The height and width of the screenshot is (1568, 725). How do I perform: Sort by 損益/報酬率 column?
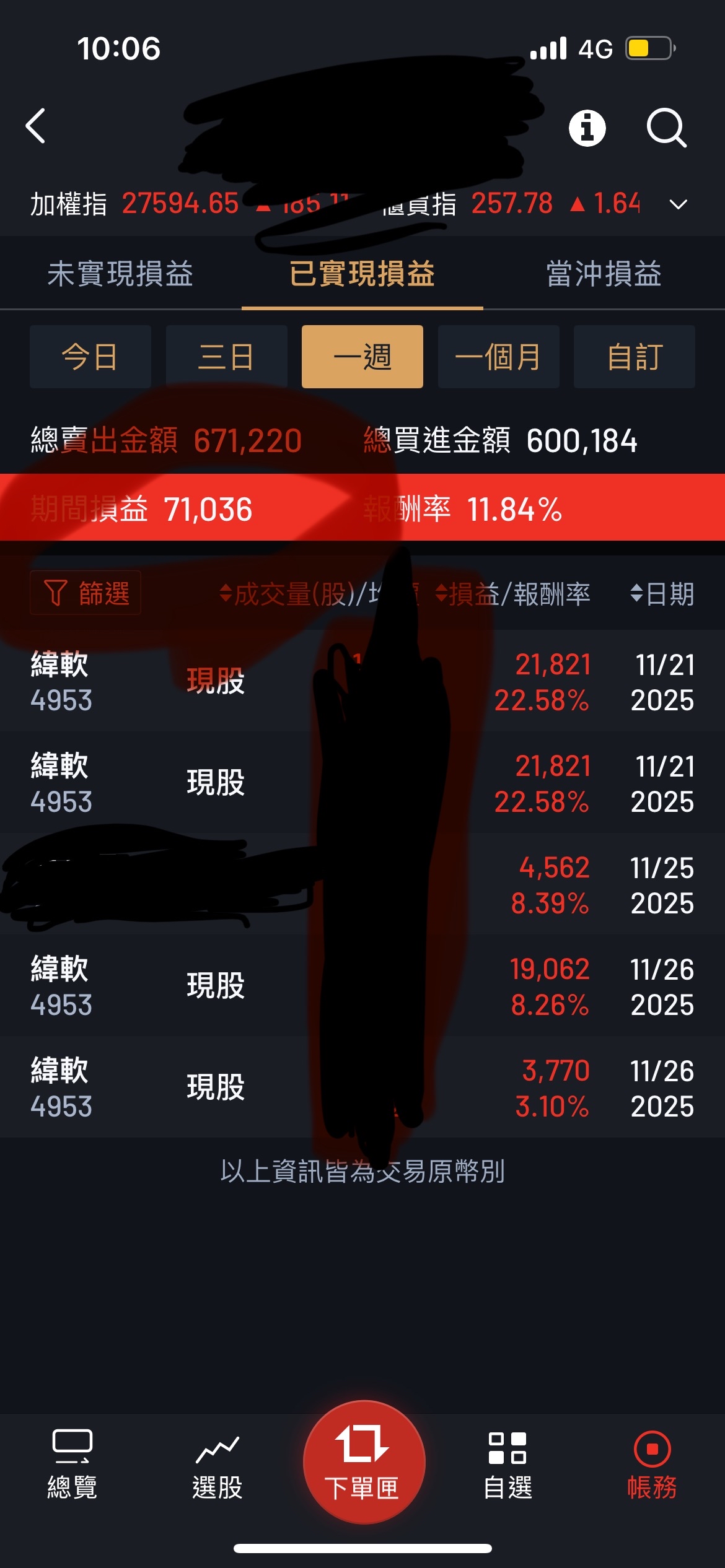(513, 594)
